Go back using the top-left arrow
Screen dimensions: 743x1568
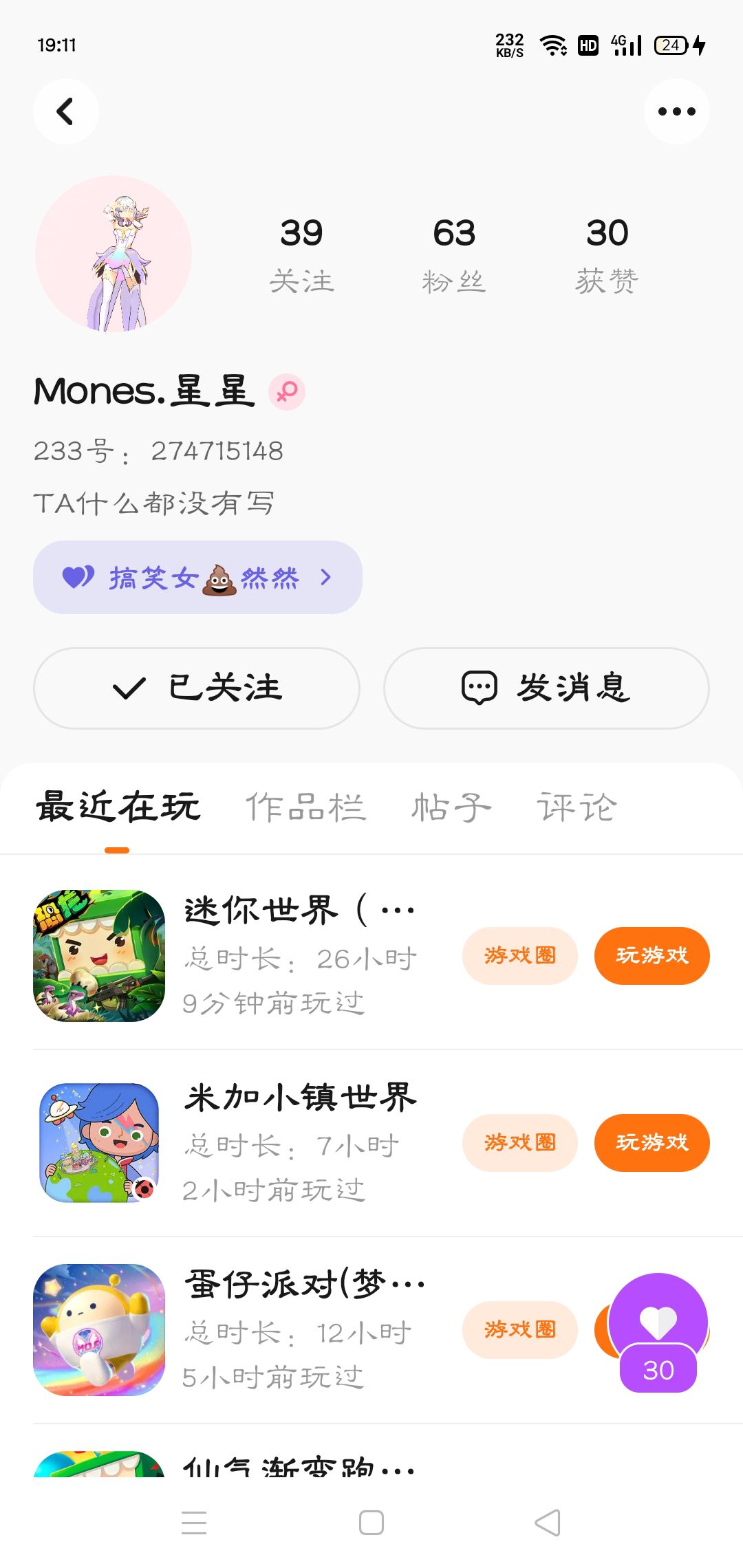[x=65, y=111]
